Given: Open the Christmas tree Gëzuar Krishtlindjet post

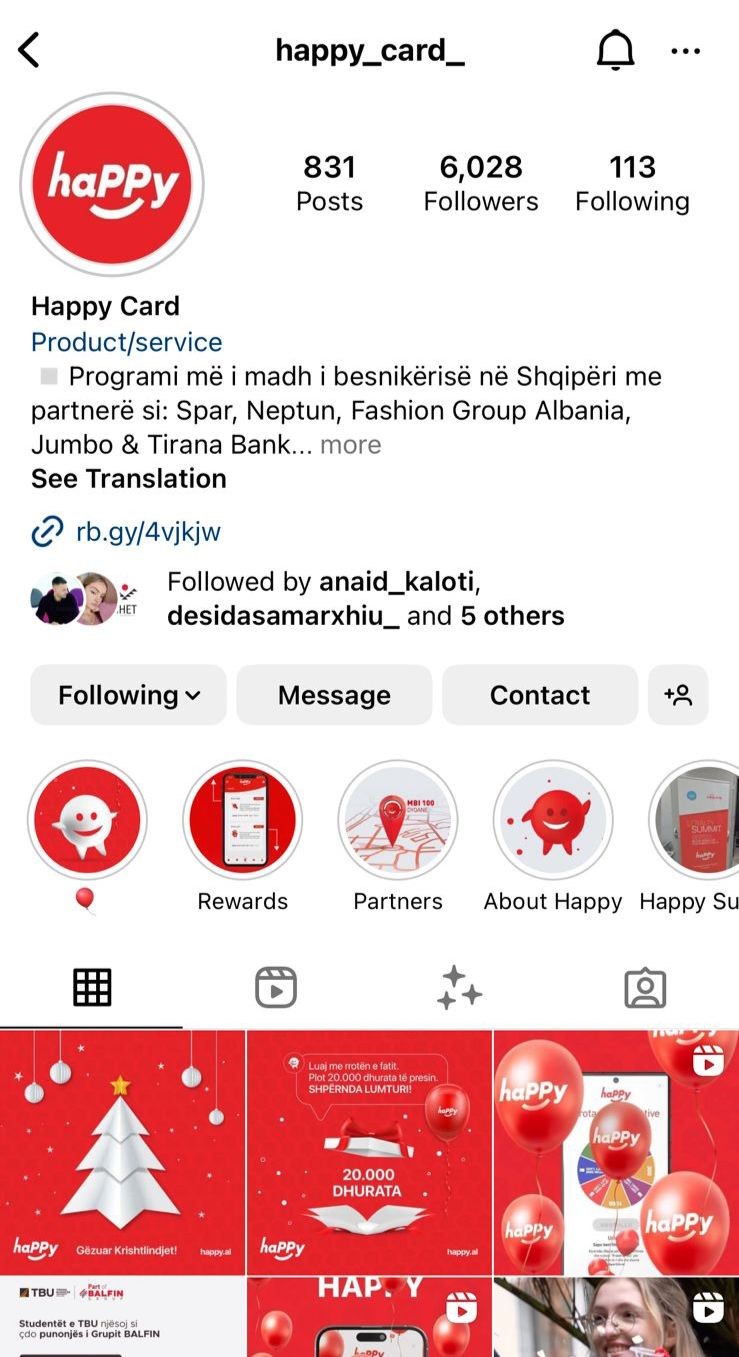Looking at the screenshot, I should coord(122,1151).
